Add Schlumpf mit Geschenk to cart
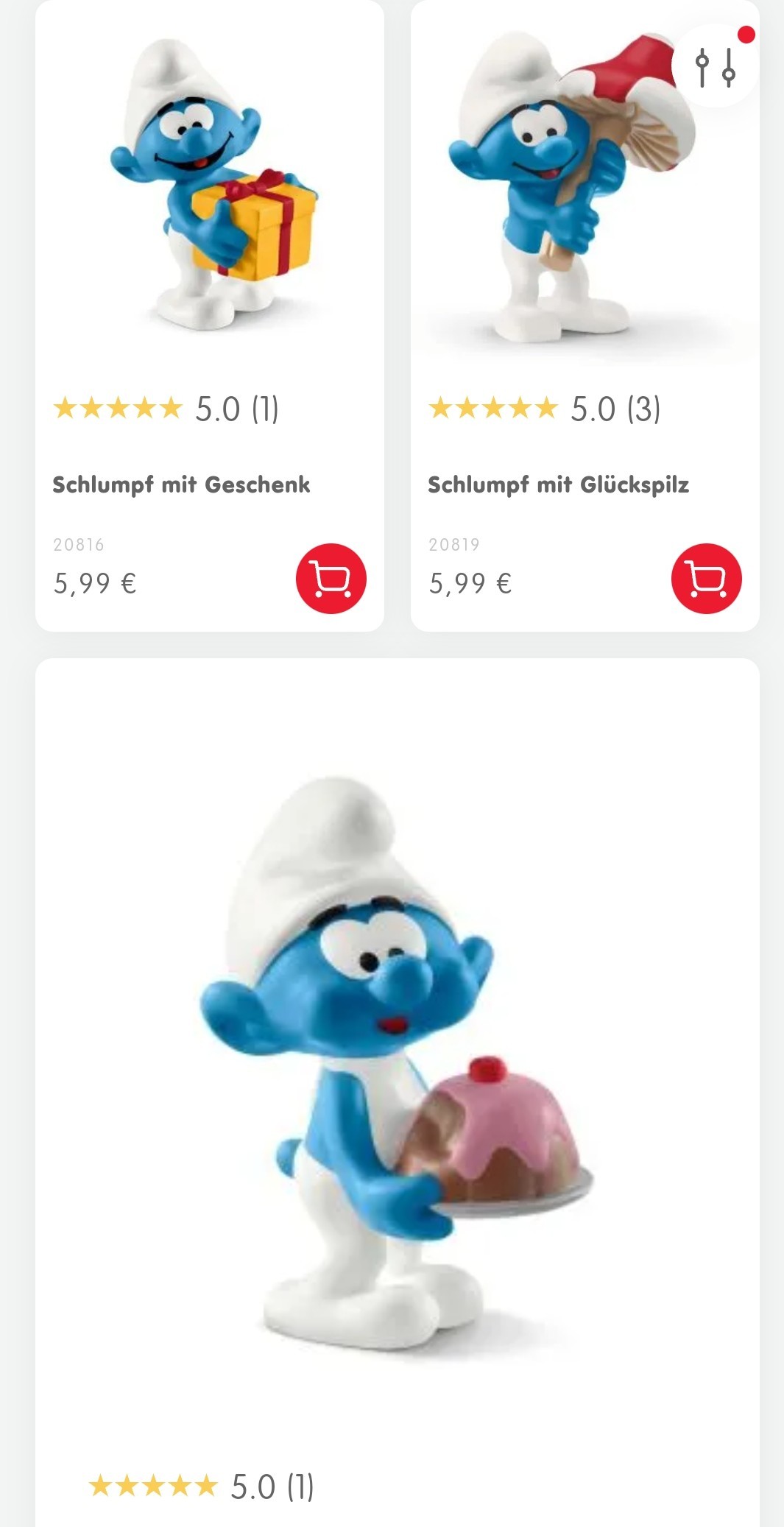 tap(331, 579)
